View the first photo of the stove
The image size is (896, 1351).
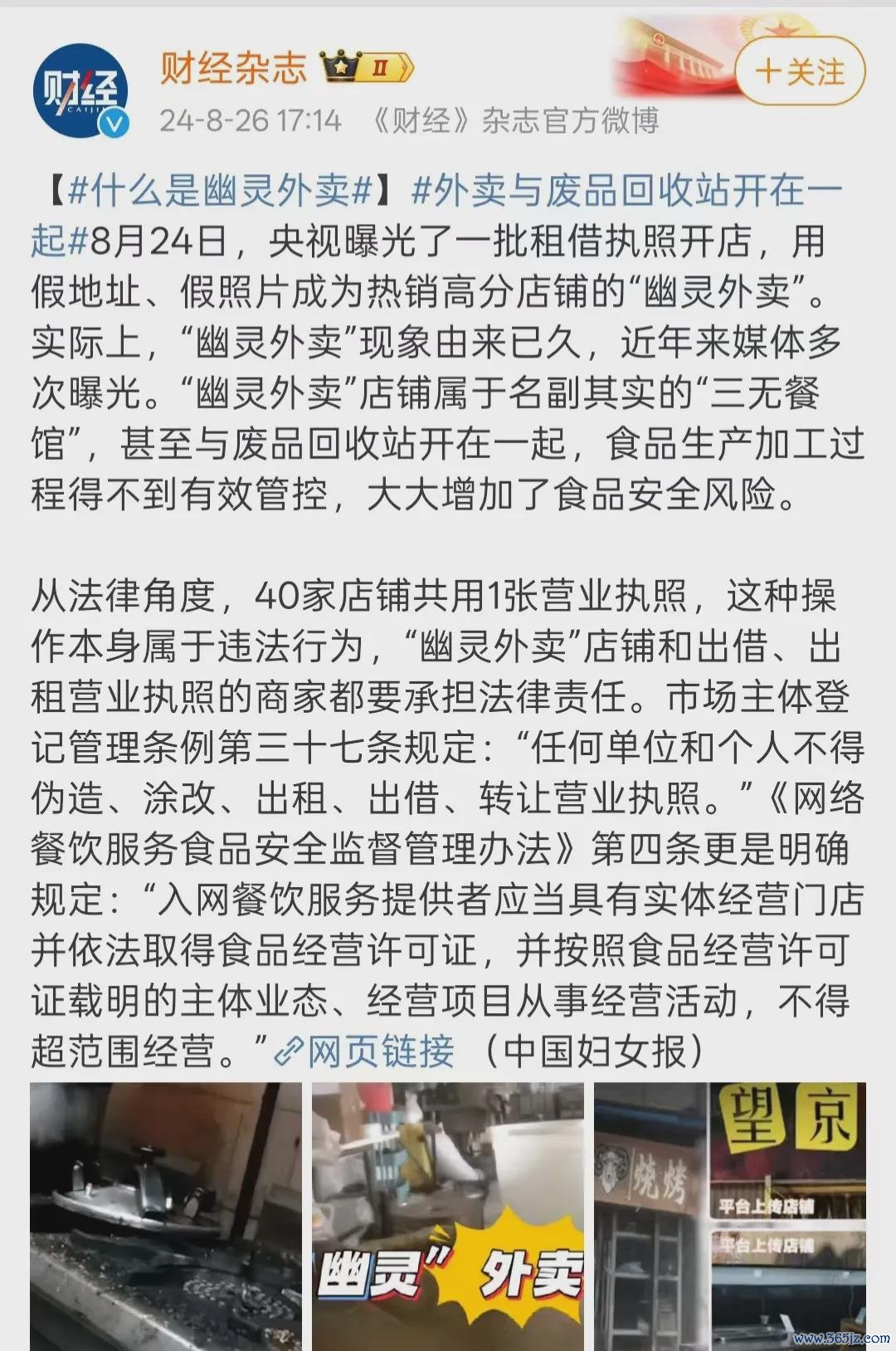[x=166, y=1216]
